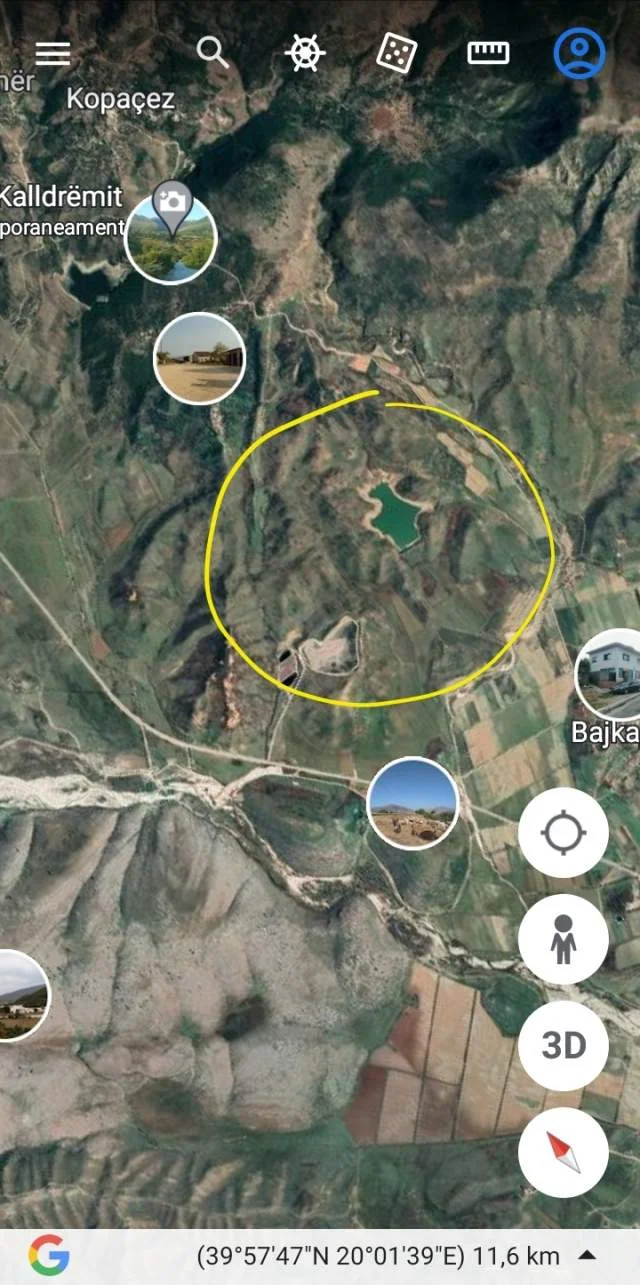Open the search magnifier
The width and height of the screenshot is (640, 1285).
click(x=212, y=52)
